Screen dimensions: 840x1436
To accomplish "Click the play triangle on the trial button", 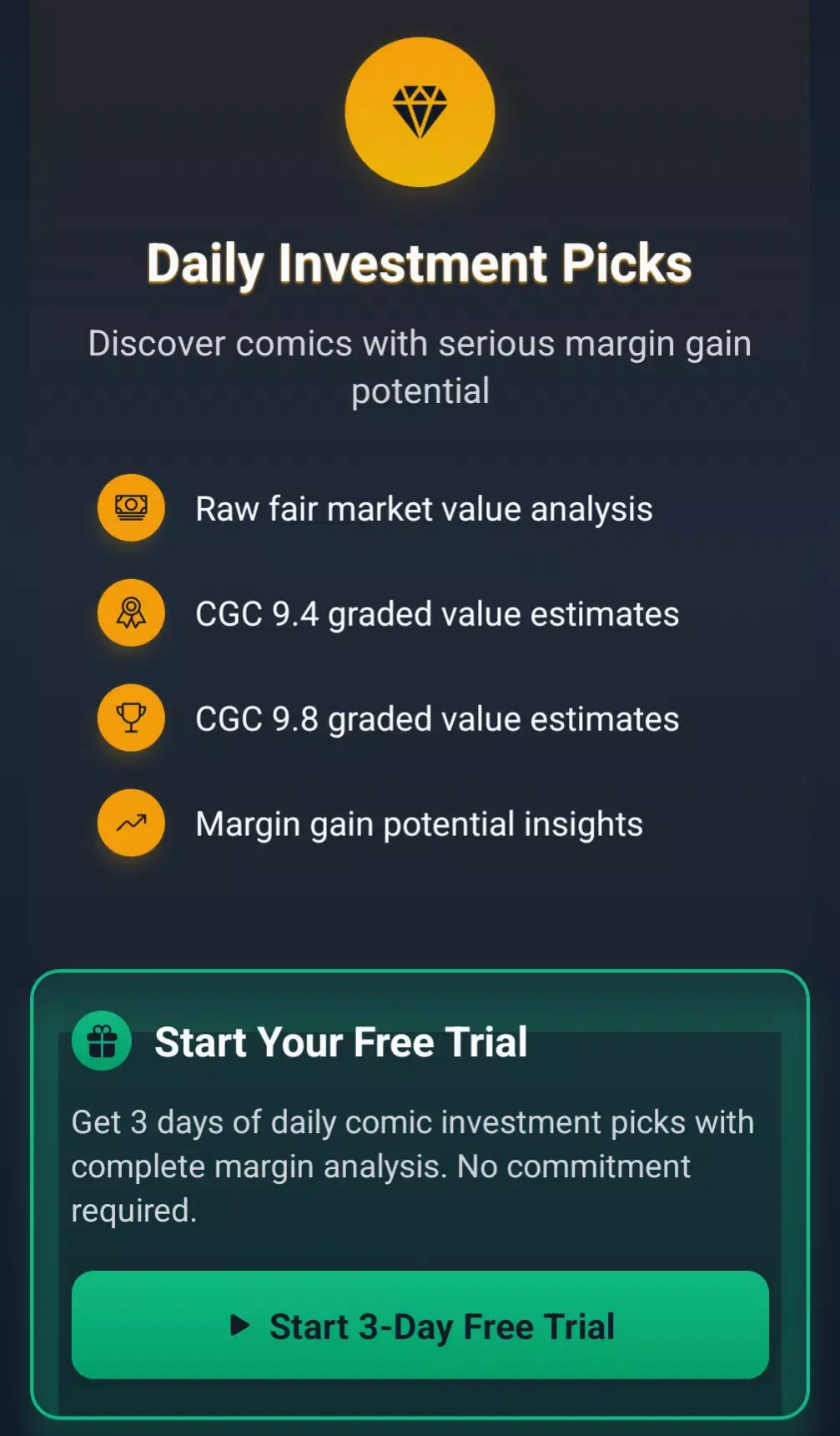I will [x=241, y=1326].
